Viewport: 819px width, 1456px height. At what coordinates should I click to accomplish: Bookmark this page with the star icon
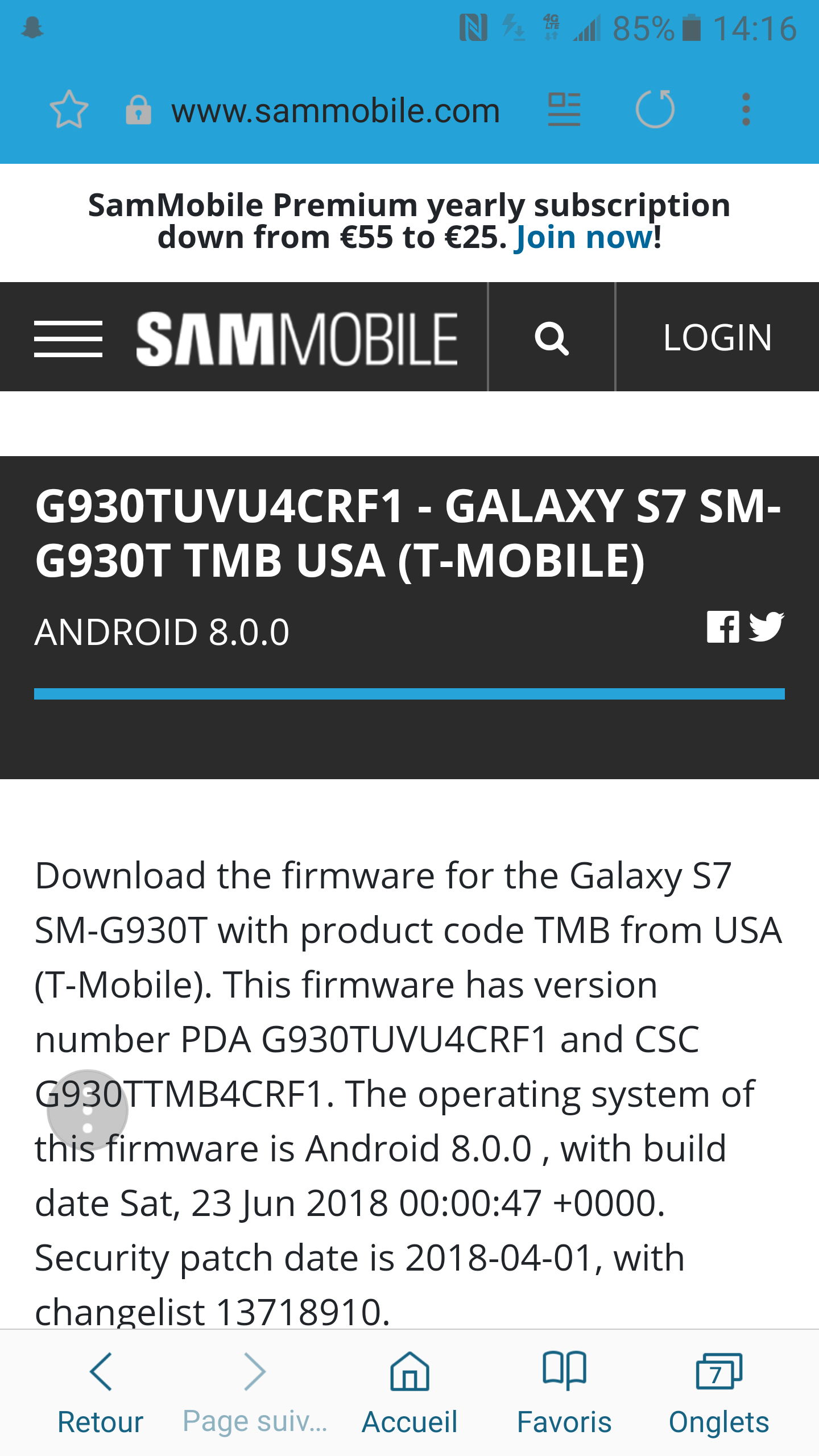69,109
